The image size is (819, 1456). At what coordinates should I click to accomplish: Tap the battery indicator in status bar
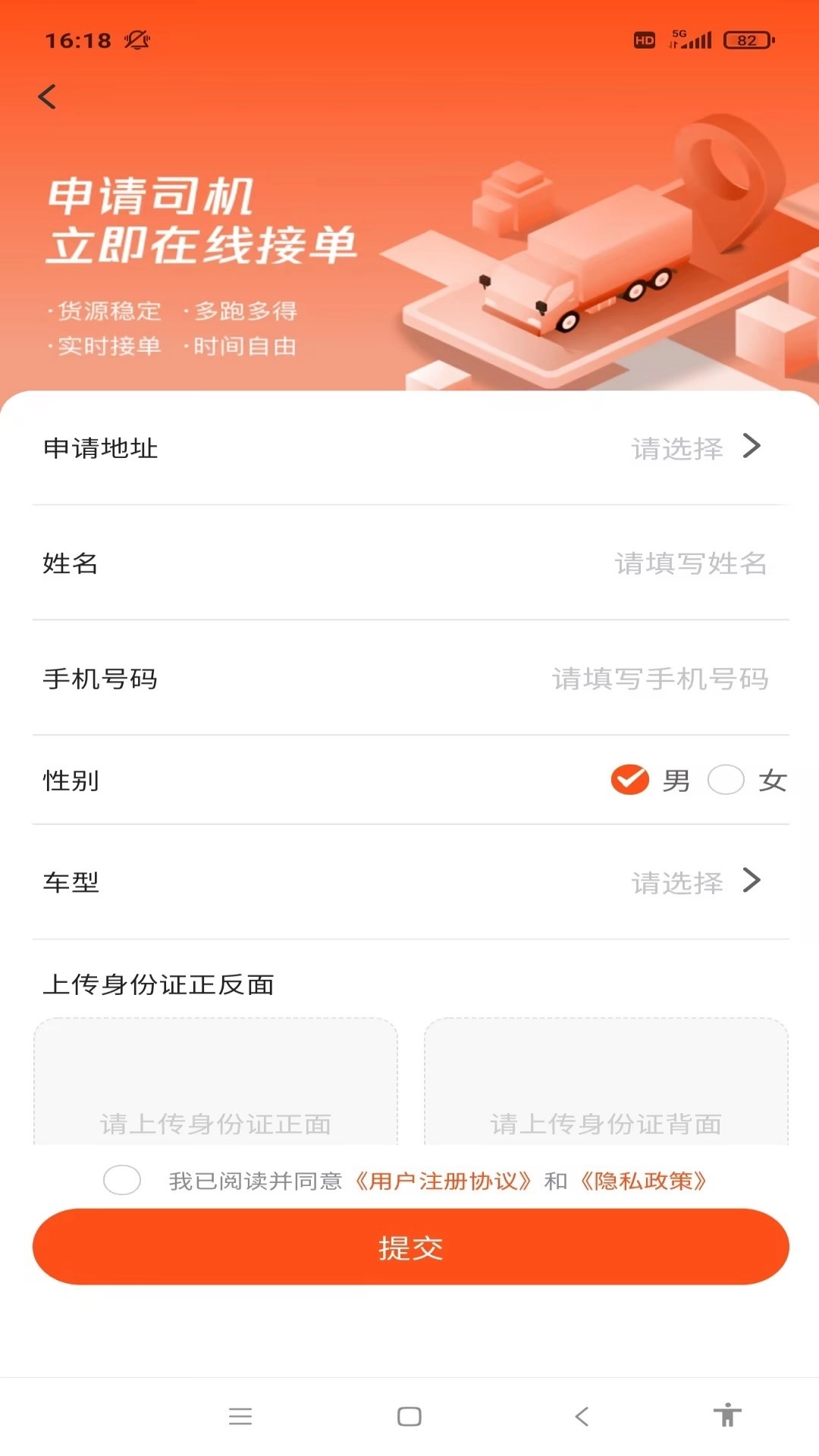point(747,42)
